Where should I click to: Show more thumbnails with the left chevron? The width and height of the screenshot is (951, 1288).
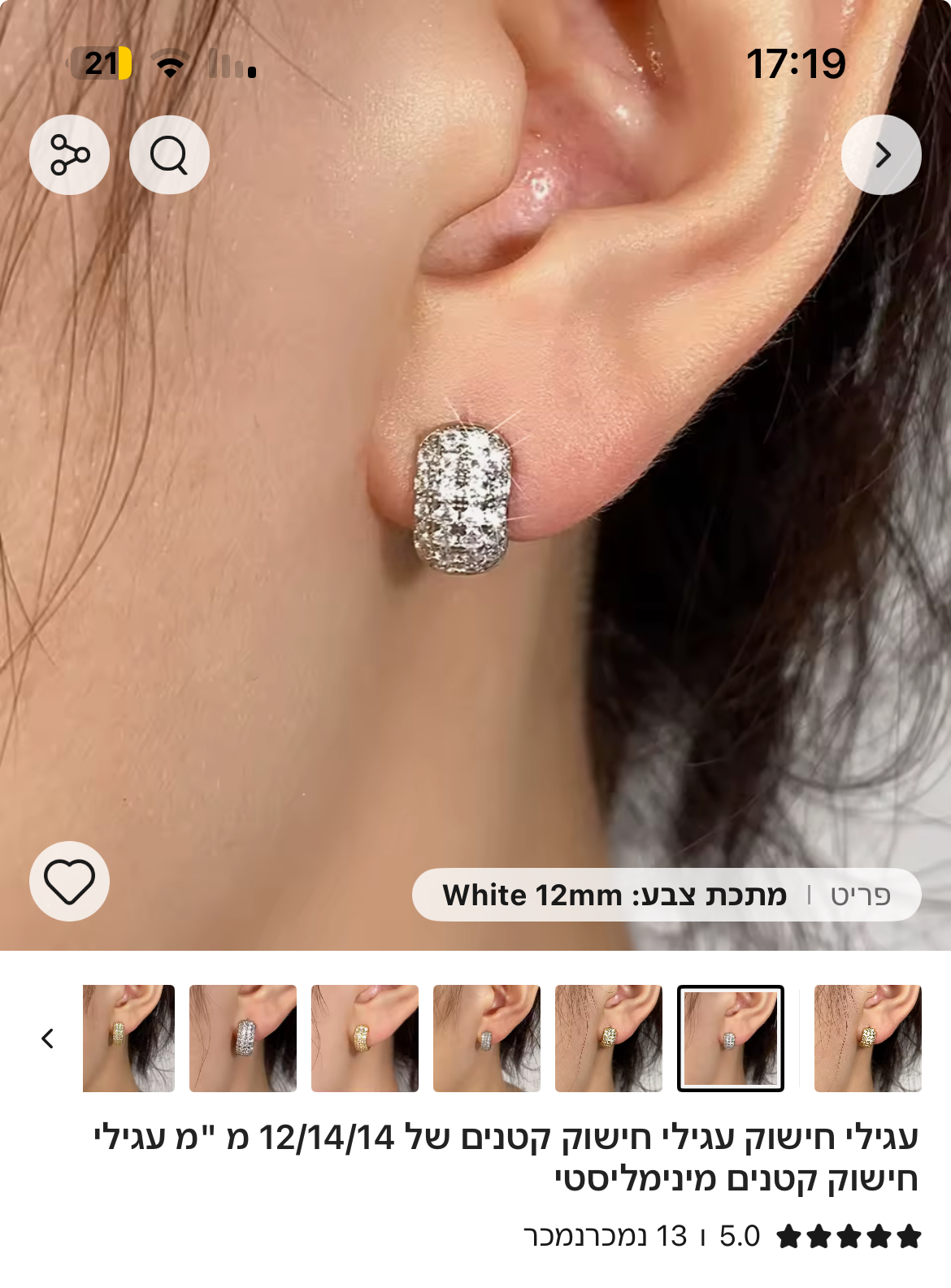click(48, 1038)
